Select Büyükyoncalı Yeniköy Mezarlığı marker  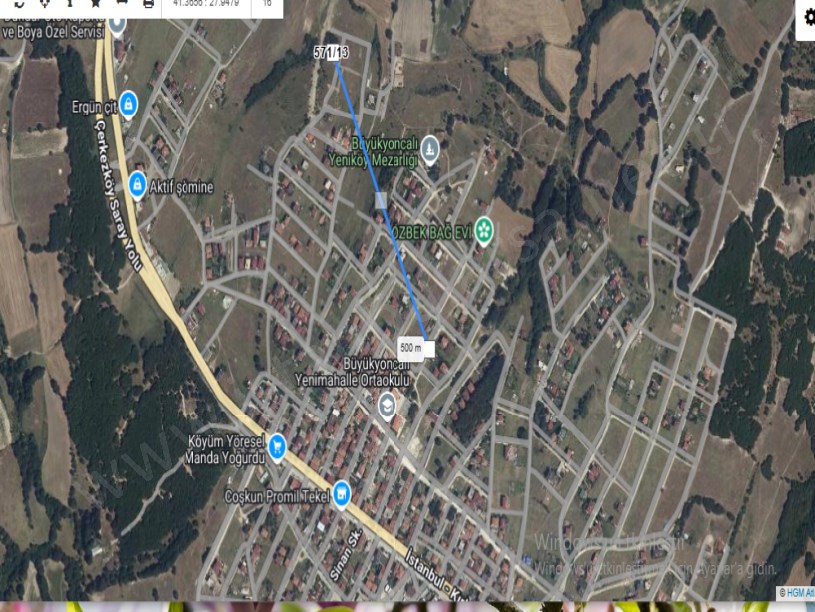coord(430,150)
